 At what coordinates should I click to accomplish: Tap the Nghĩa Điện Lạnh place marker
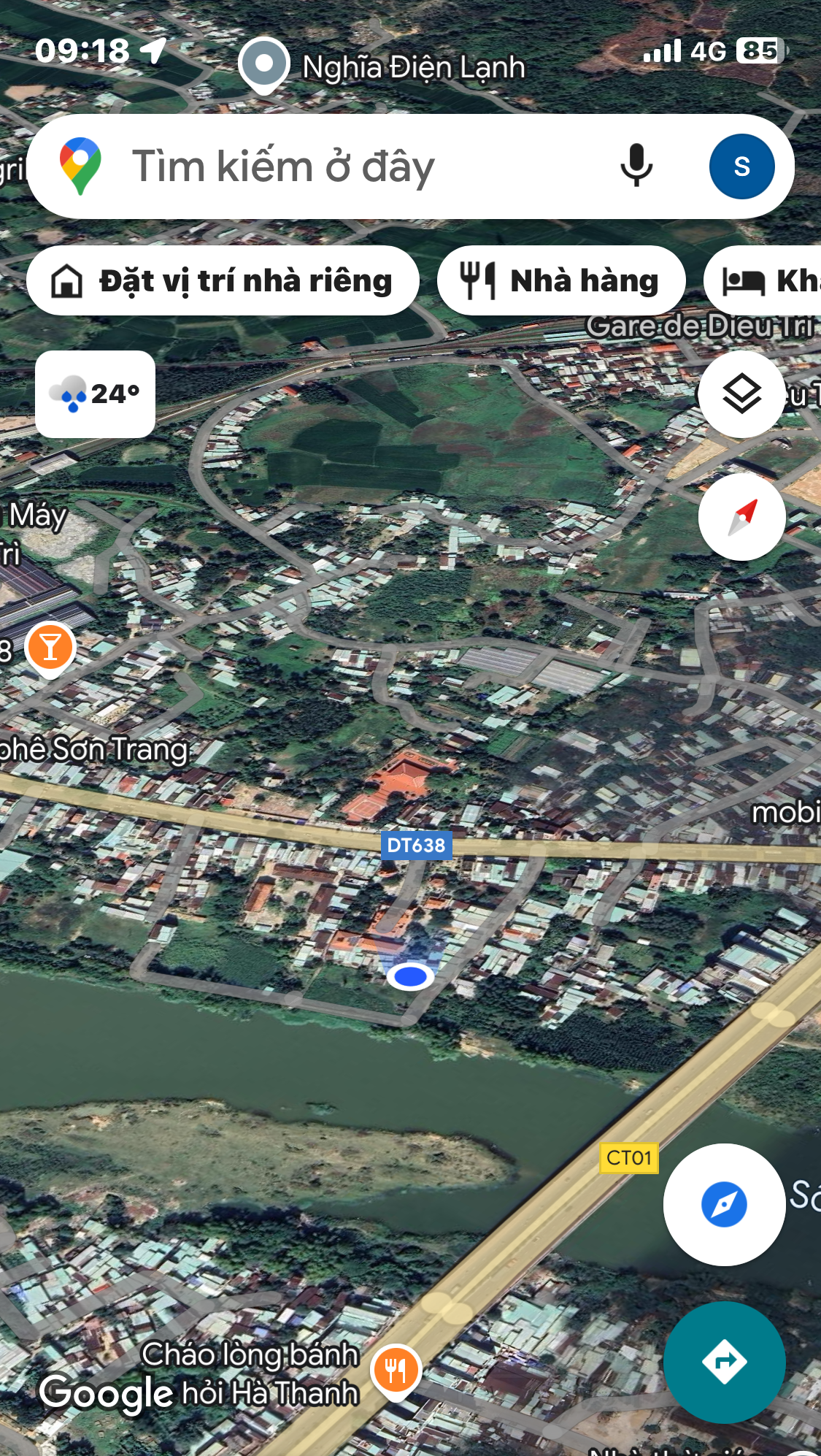(264, 64)
